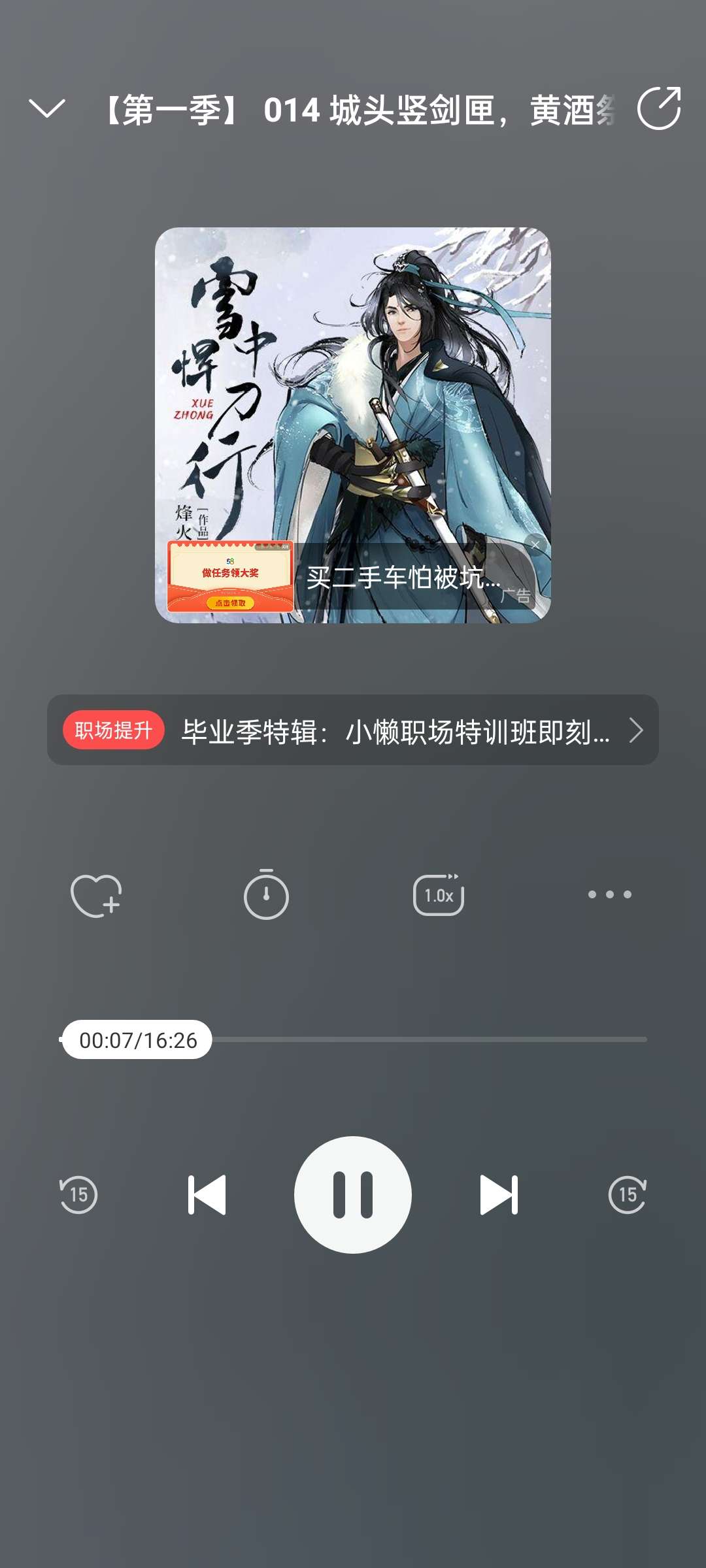Viewport: 706px width, 1568px height.
Task: Open the three-dot more options menu
Action: (x=609, y=894)
